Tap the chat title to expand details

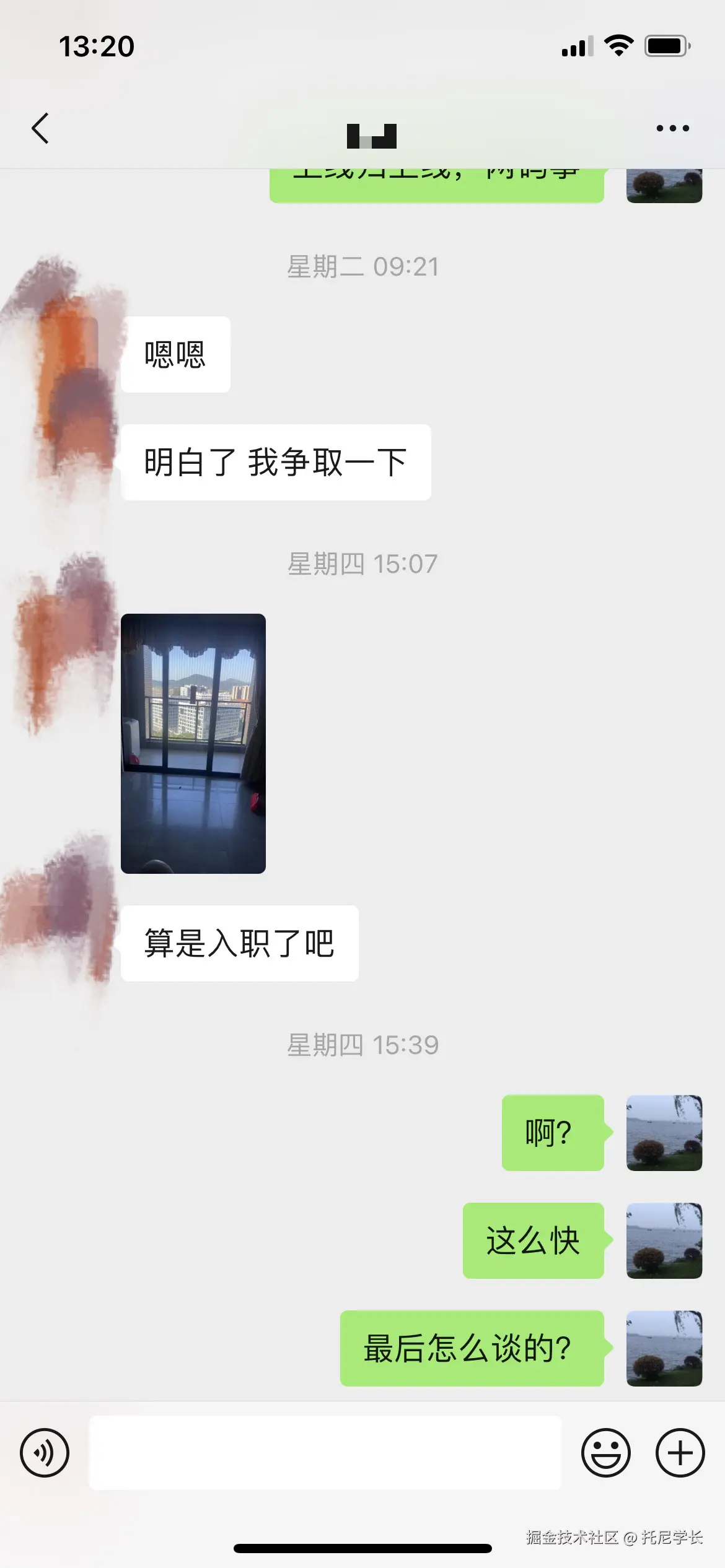[372, 136]
